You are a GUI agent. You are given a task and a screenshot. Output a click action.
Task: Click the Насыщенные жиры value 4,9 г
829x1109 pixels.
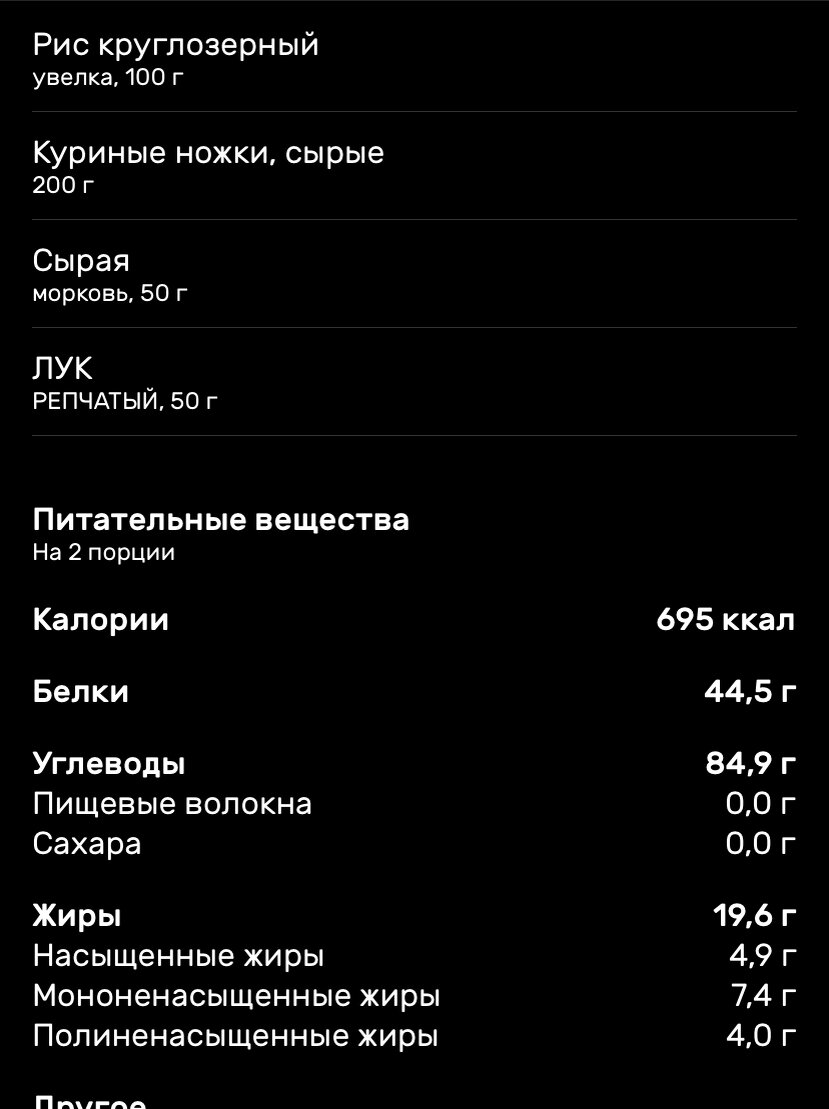[760, 955]
